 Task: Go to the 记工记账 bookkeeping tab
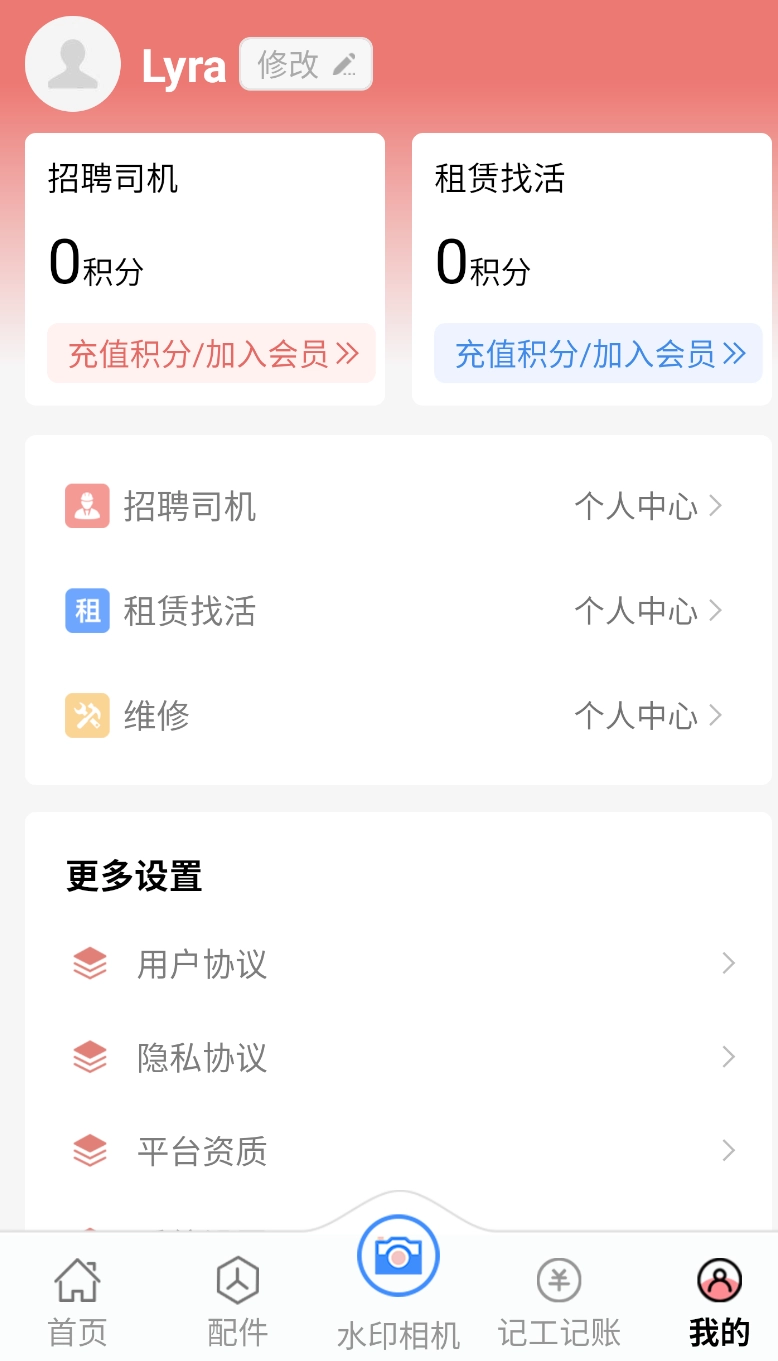pos(559,1302)
